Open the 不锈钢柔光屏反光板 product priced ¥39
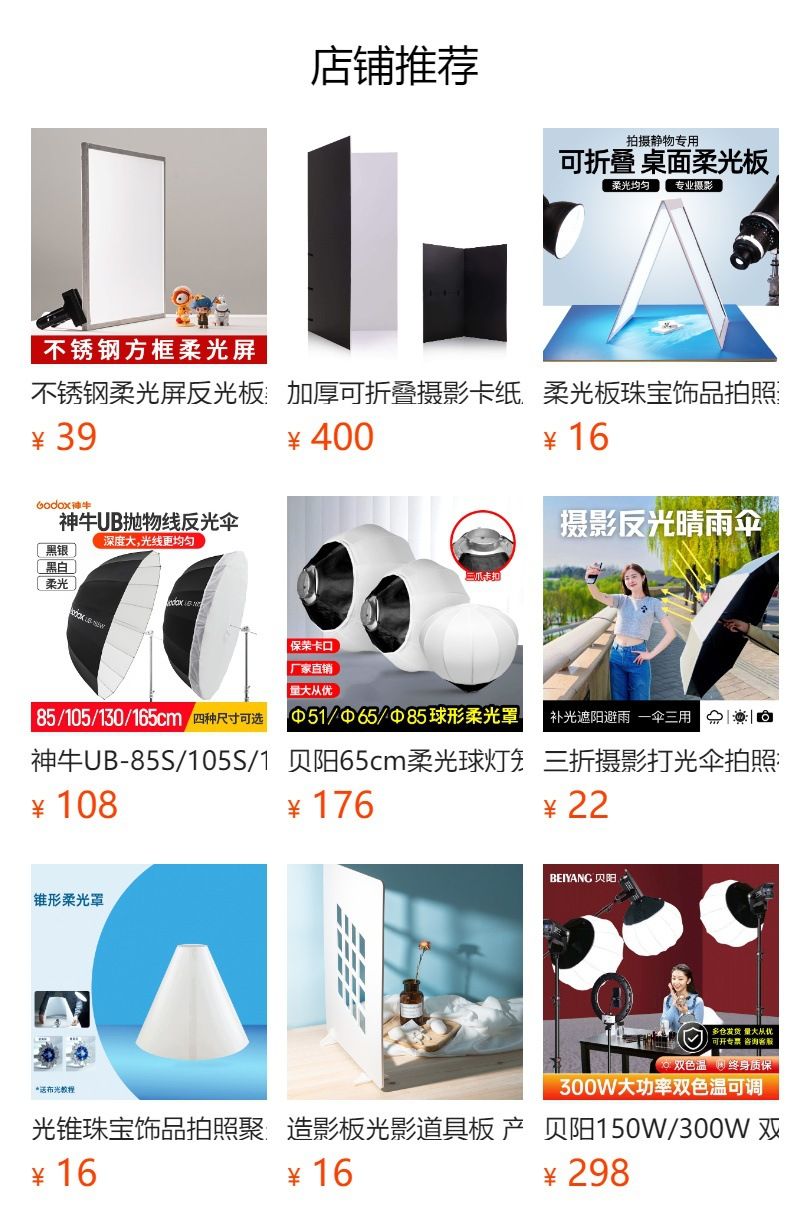The image size is (790, 1232). 149,246
